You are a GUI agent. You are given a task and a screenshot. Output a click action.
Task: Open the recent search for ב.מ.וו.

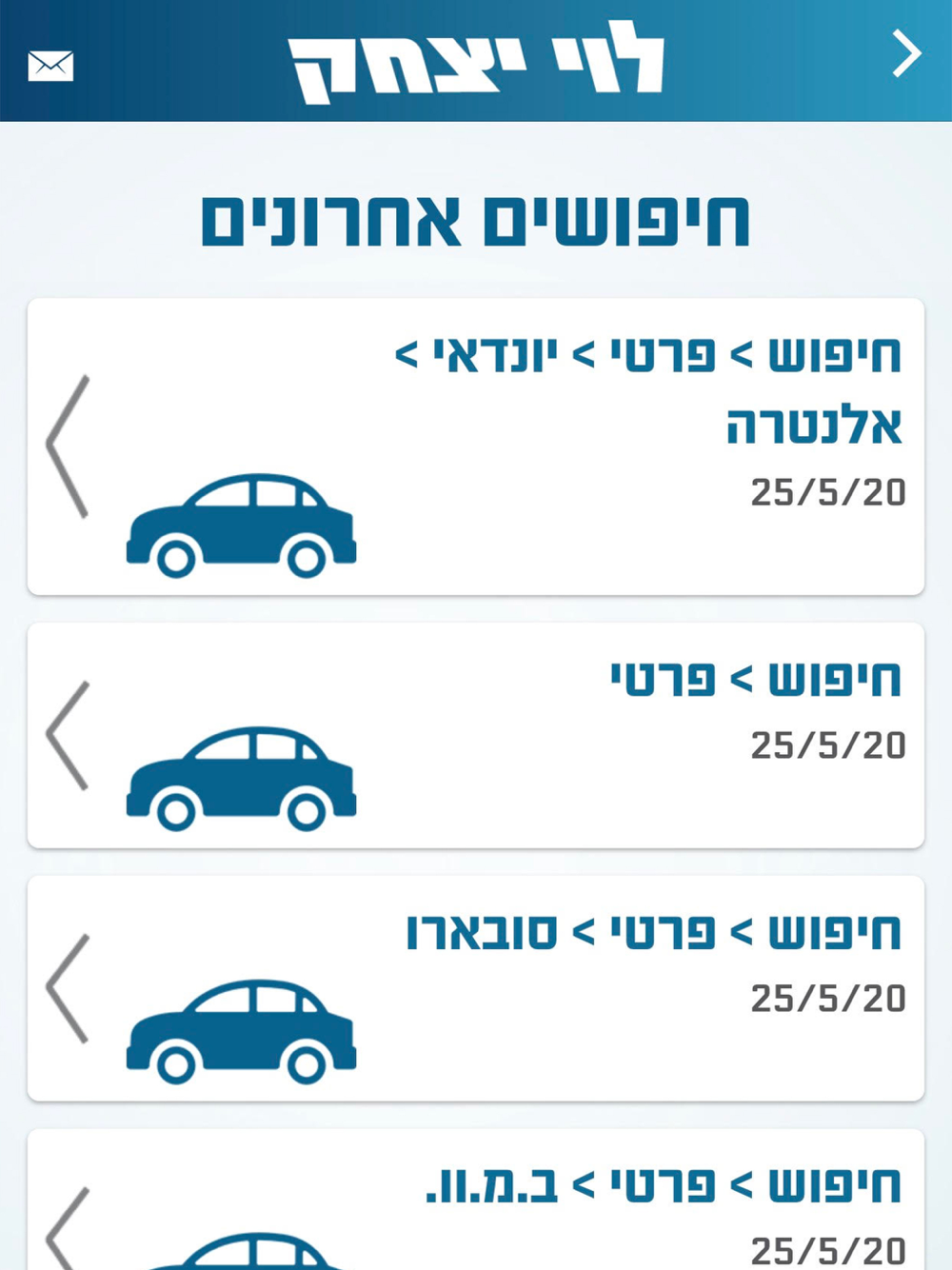(x=476, y=1206)
